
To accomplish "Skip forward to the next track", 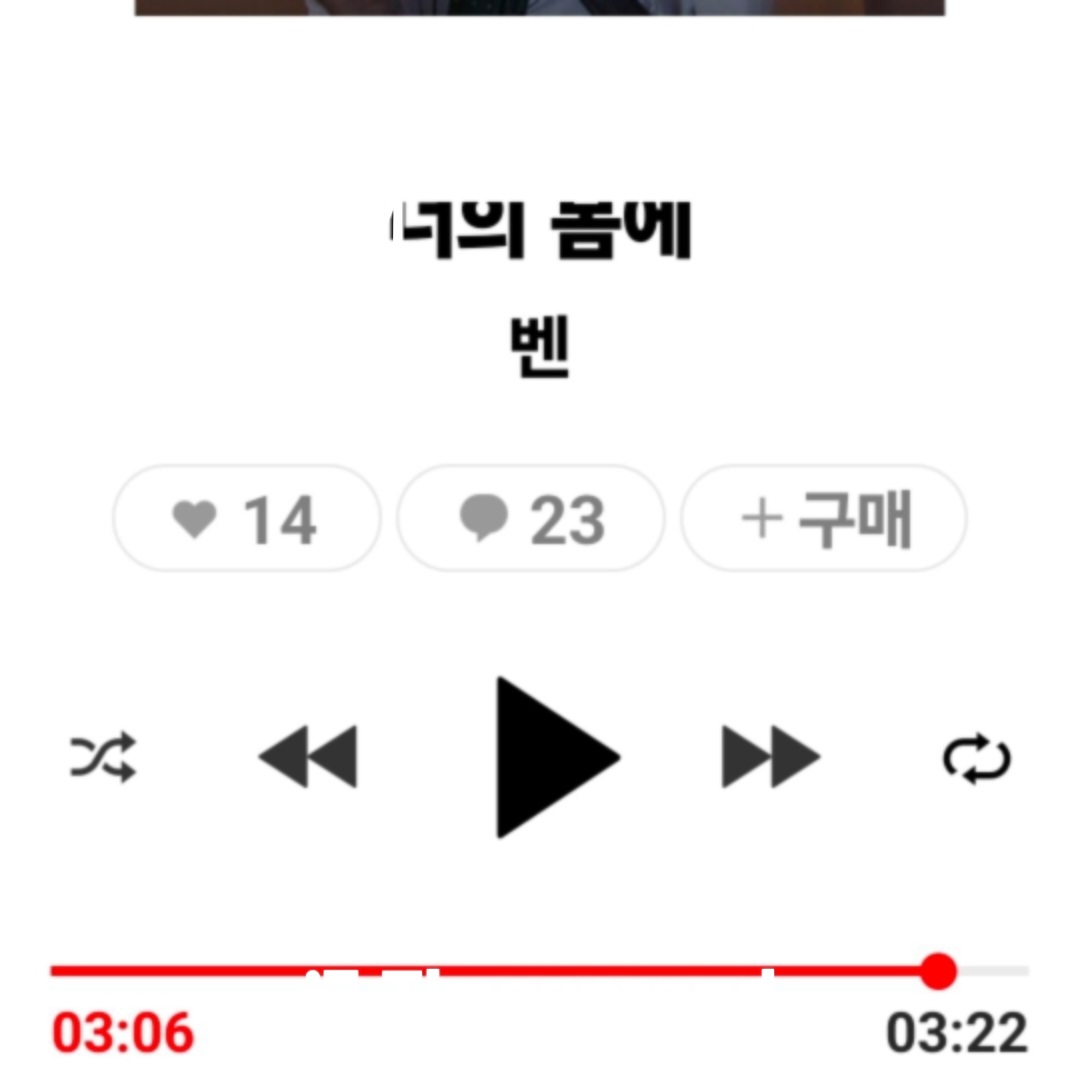I will pos(771,757).
